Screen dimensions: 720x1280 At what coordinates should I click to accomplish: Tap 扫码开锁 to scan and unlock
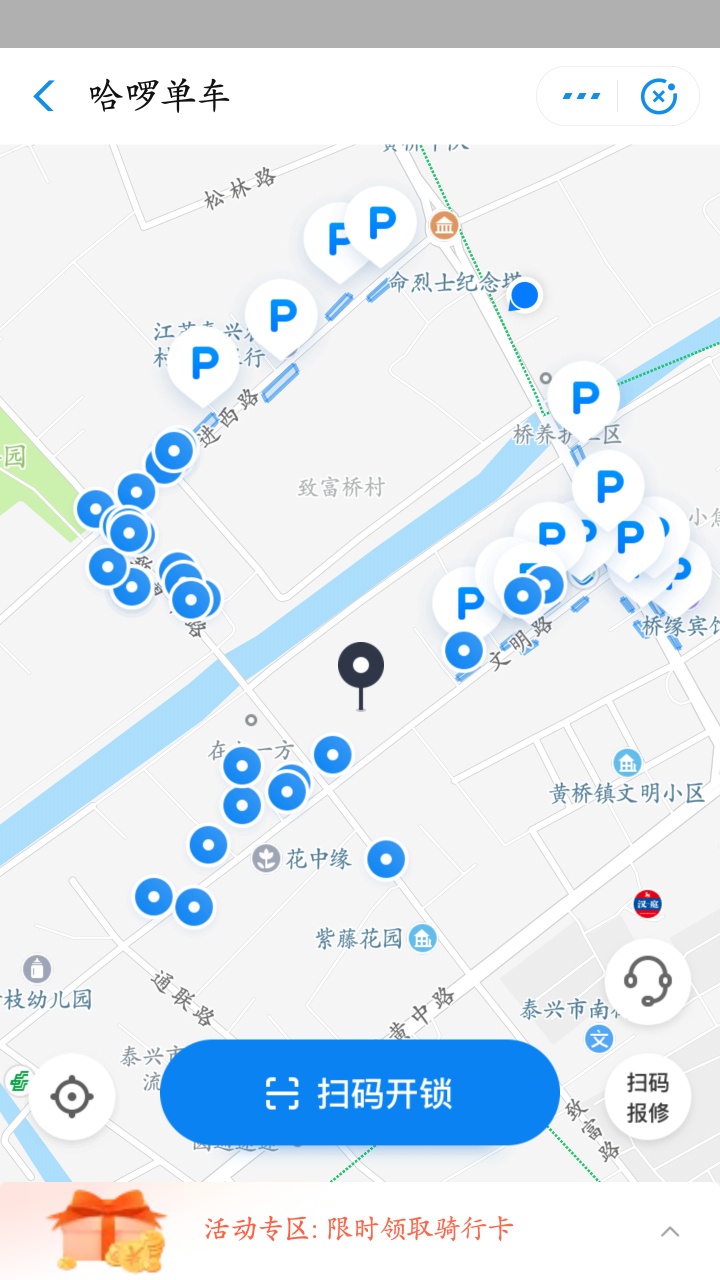pos(360,1092)
